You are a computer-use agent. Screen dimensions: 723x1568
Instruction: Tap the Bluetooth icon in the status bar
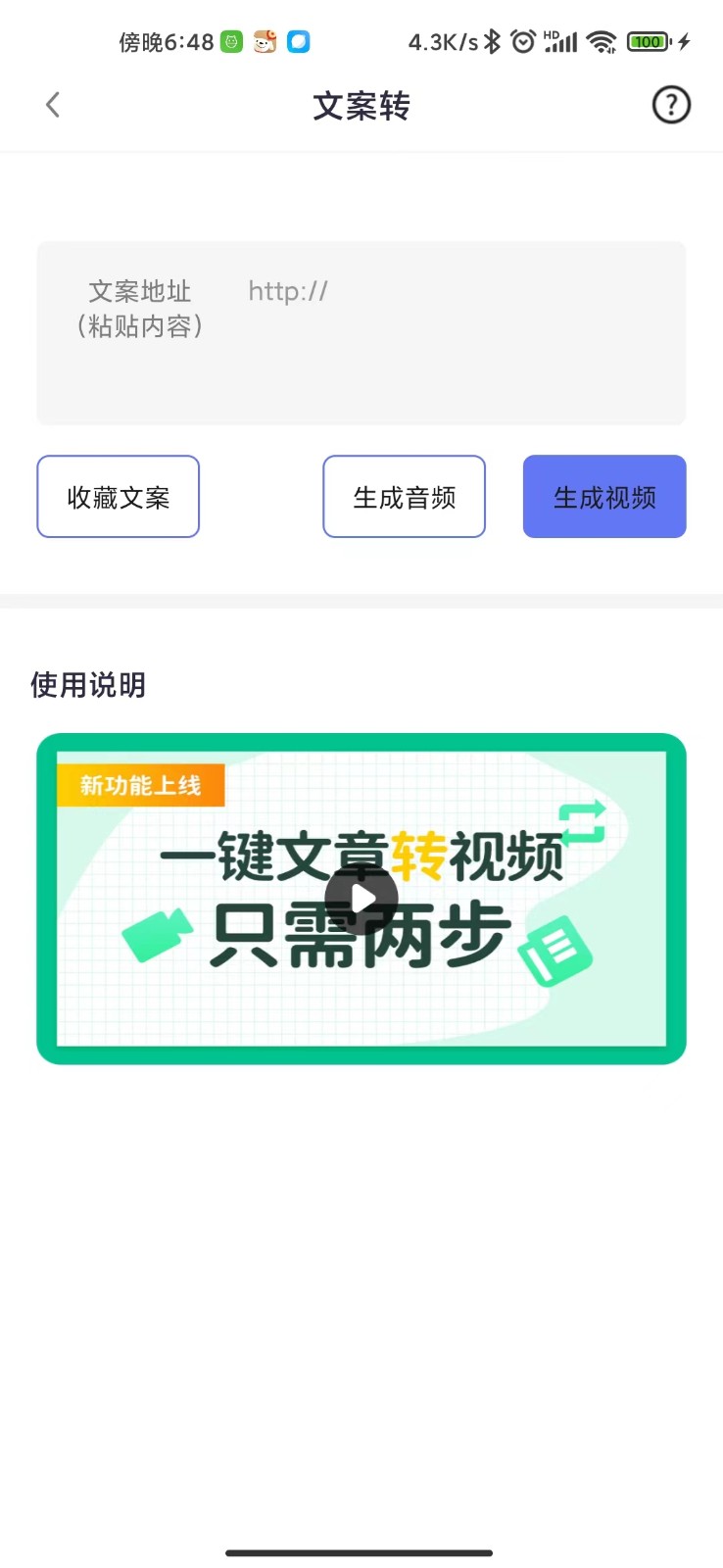[x=492, y=41]
